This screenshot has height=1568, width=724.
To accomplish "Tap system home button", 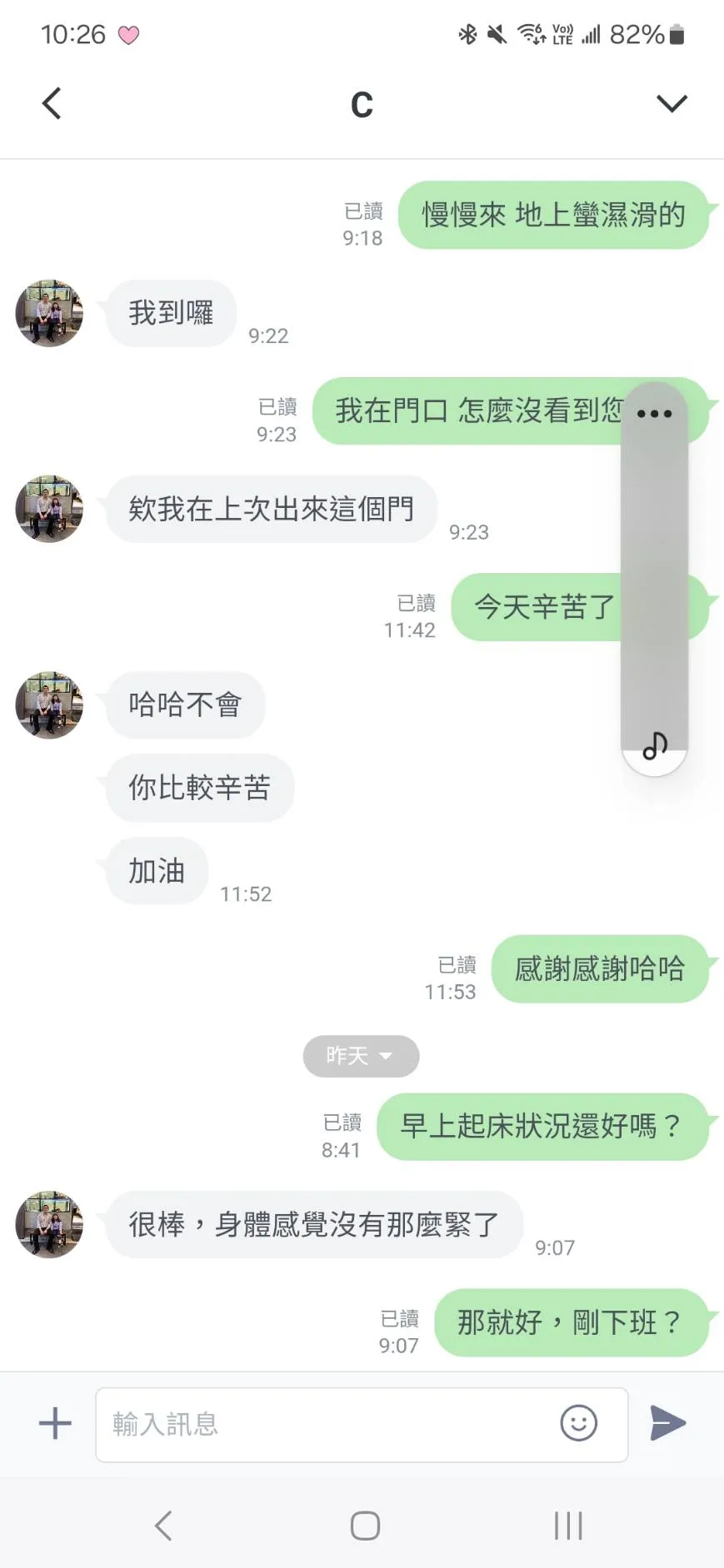I will coord(365,1526).
